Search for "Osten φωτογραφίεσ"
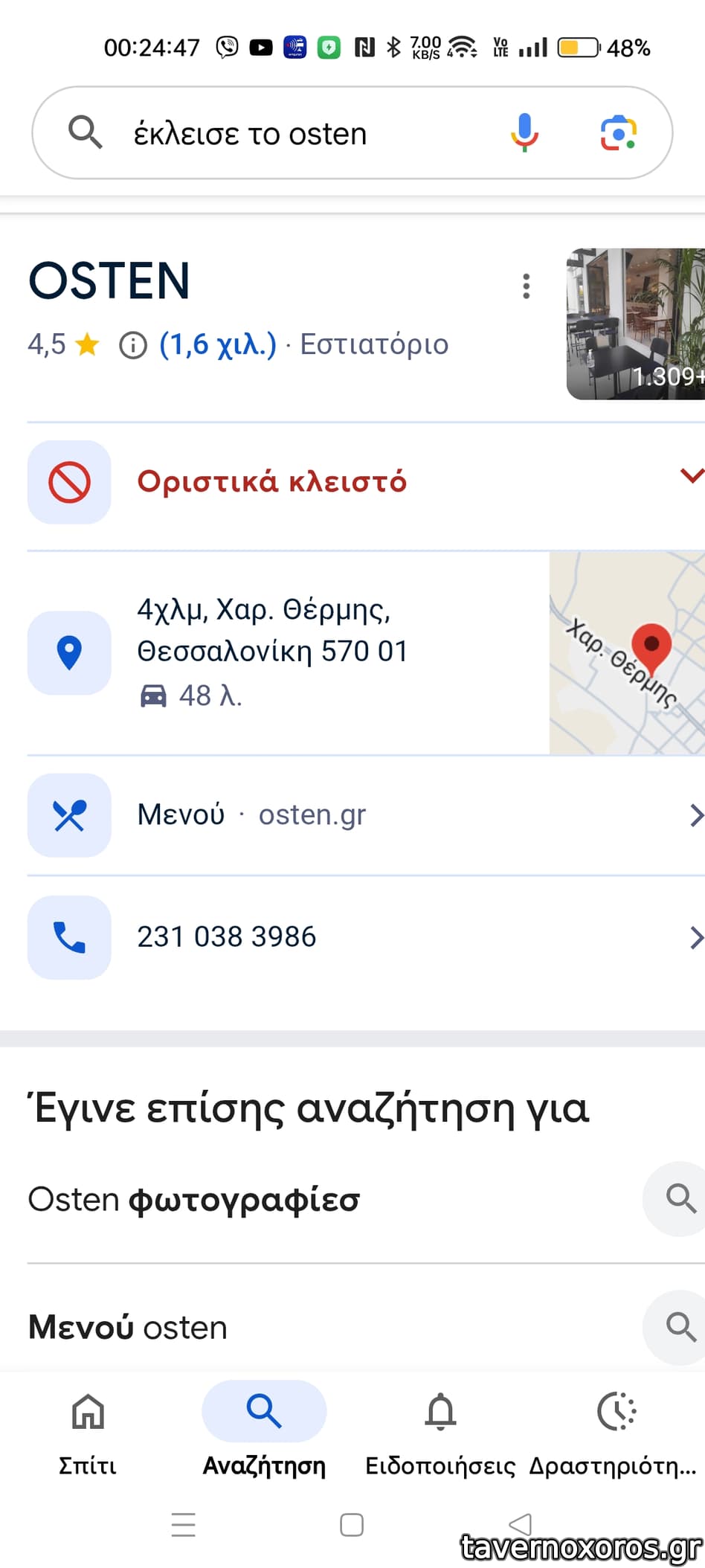This screenshot has width=705, height=1568. [194, 1200]
